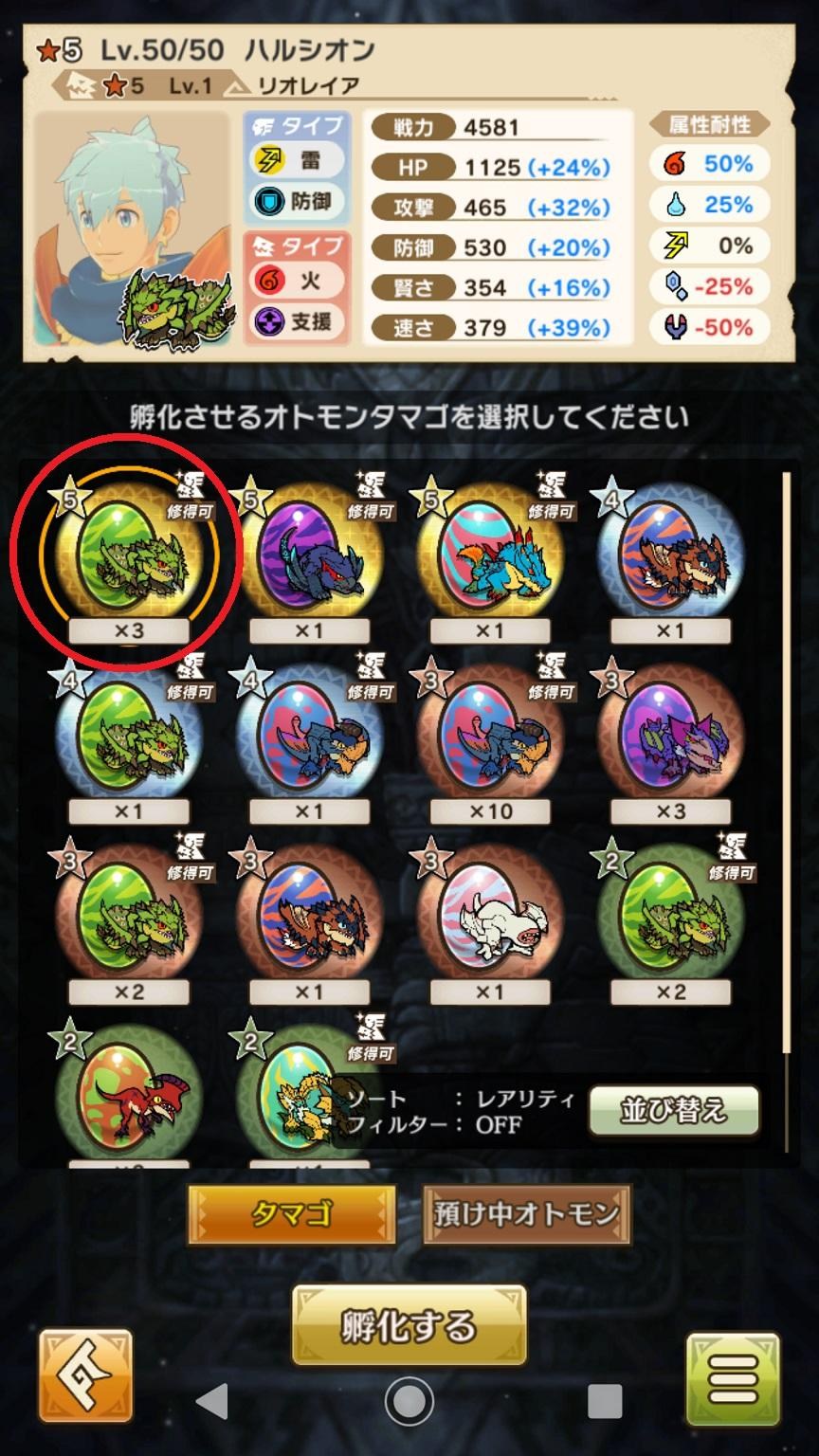Select the 5-star purple egg
Image resolution: width=819 pixels, height=1456 pixels.
click(x=308, y=557)
